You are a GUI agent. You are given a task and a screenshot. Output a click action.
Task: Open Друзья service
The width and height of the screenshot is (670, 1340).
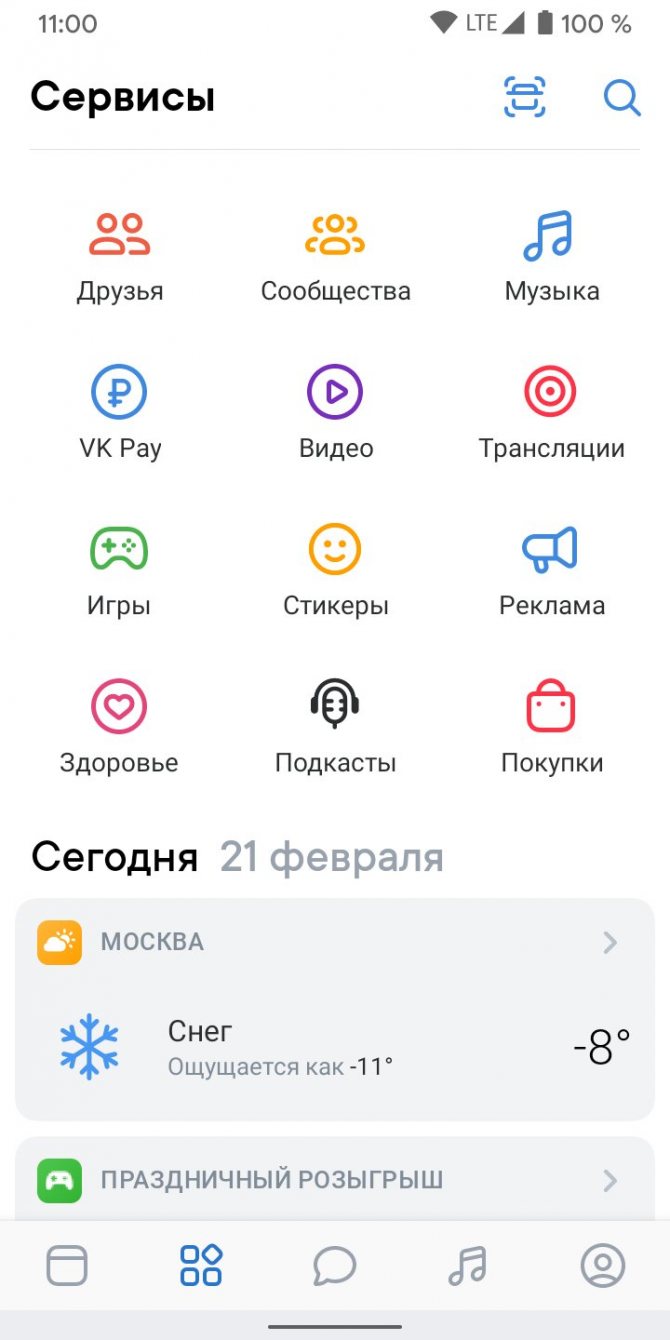120,258
